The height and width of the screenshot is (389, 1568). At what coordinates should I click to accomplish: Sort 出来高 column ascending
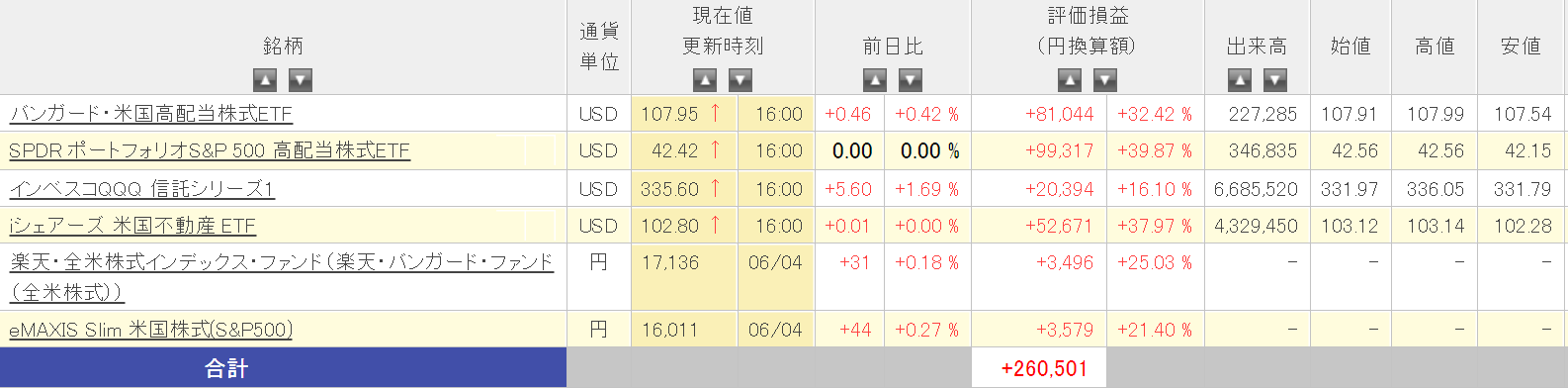click(x=1240, y=80)
